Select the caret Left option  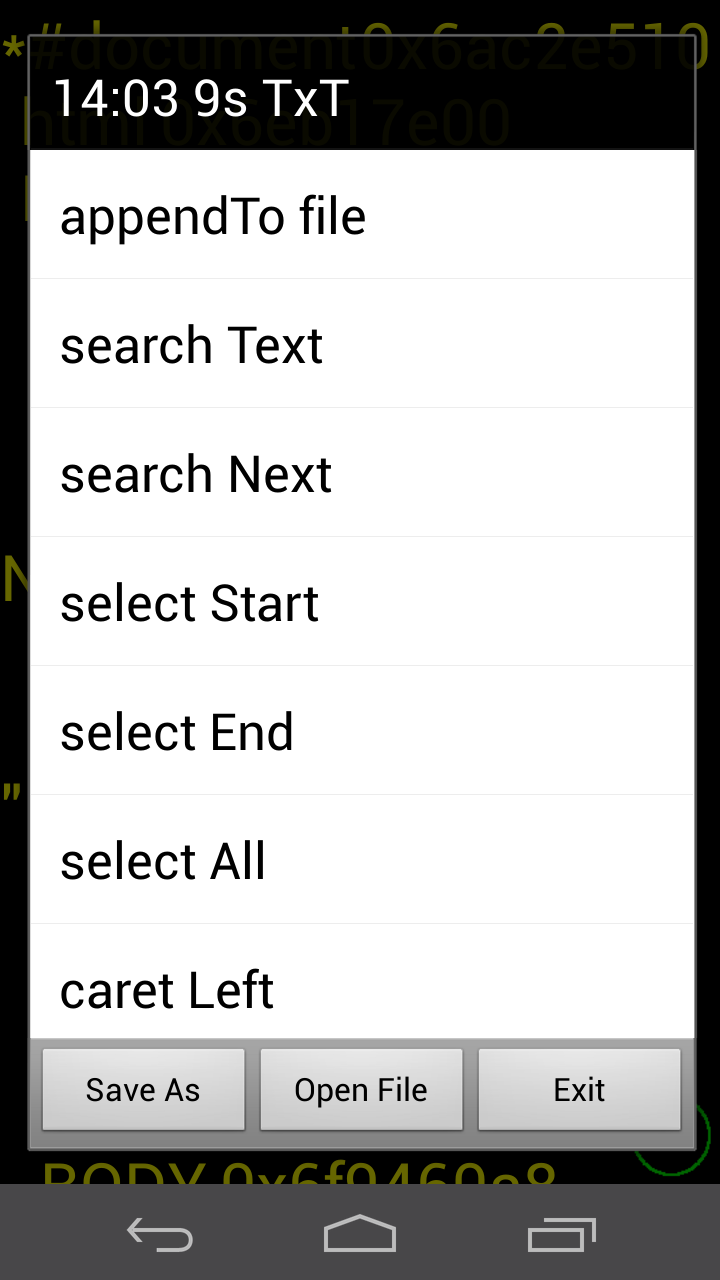(166, 988)
